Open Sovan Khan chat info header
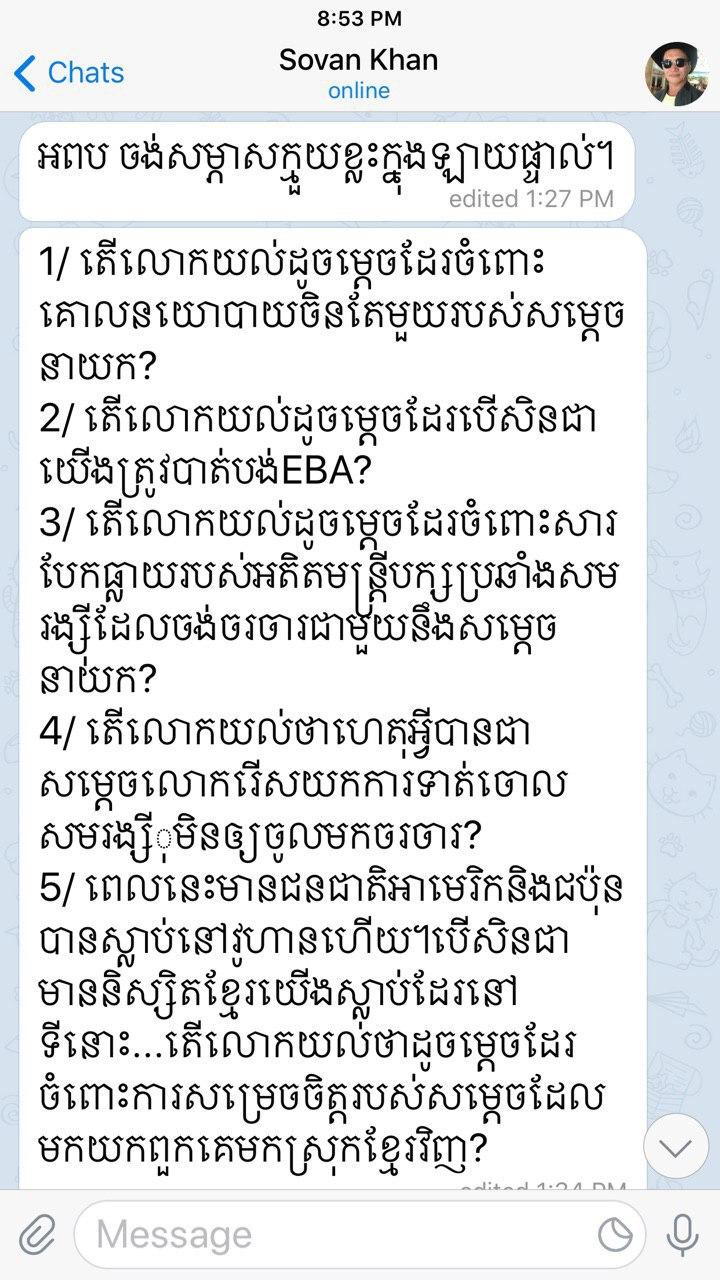720x1280 pixels. point(359,74)
